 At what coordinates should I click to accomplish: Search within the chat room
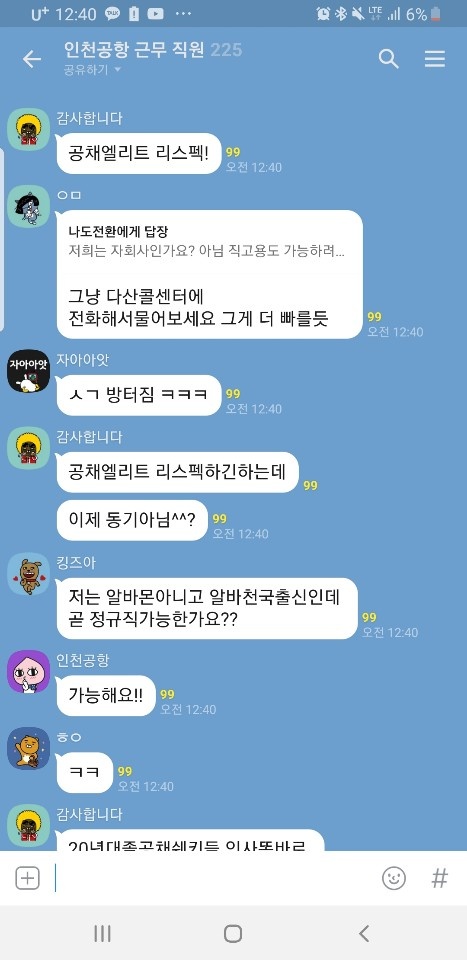pos(389,59)
